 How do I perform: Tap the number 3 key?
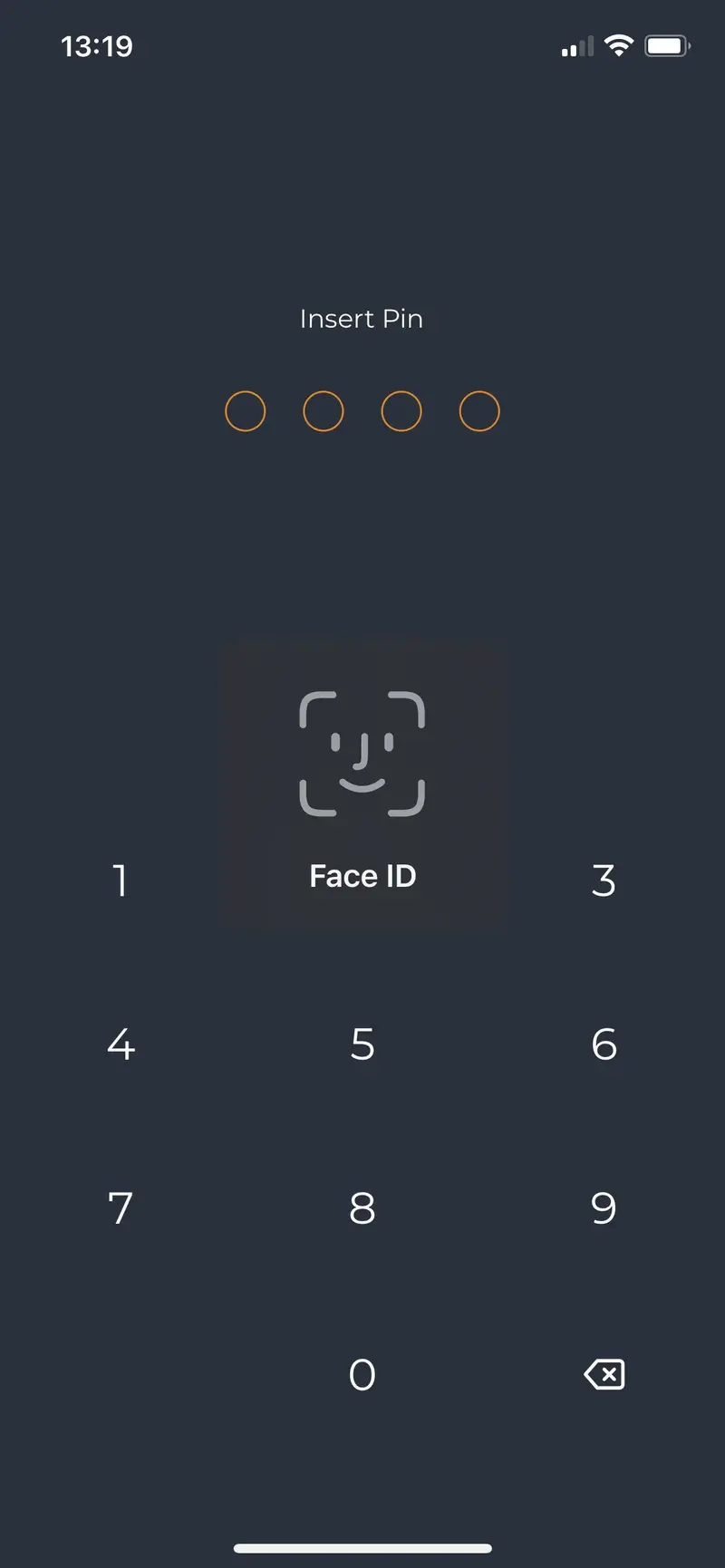[x=604, y=880]
